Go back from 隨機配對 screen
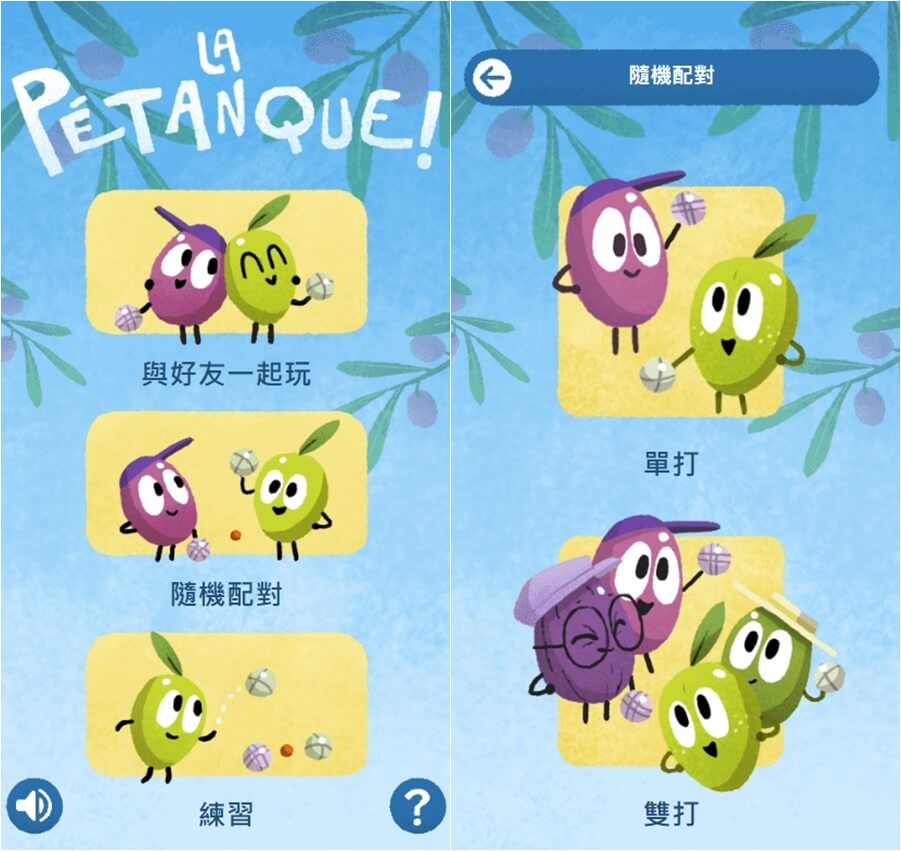901x851 pixels. click(x=492, y=77)
